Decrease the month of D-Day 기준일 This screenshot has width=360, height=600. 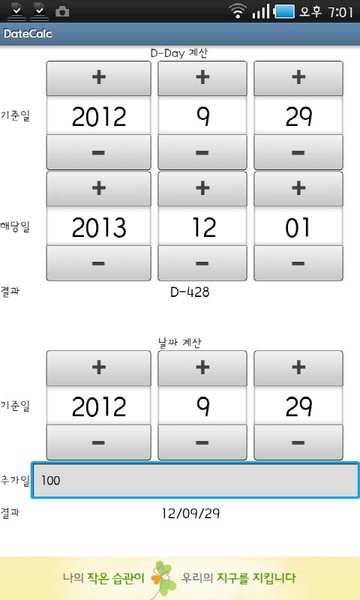(x=202, y=152)
